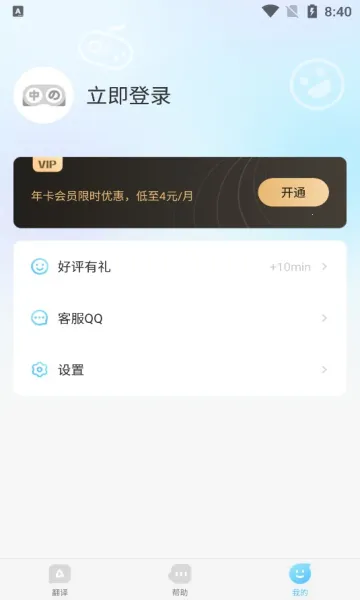
Task: Open 客服QQ customer service
Action: click(180, 318)
